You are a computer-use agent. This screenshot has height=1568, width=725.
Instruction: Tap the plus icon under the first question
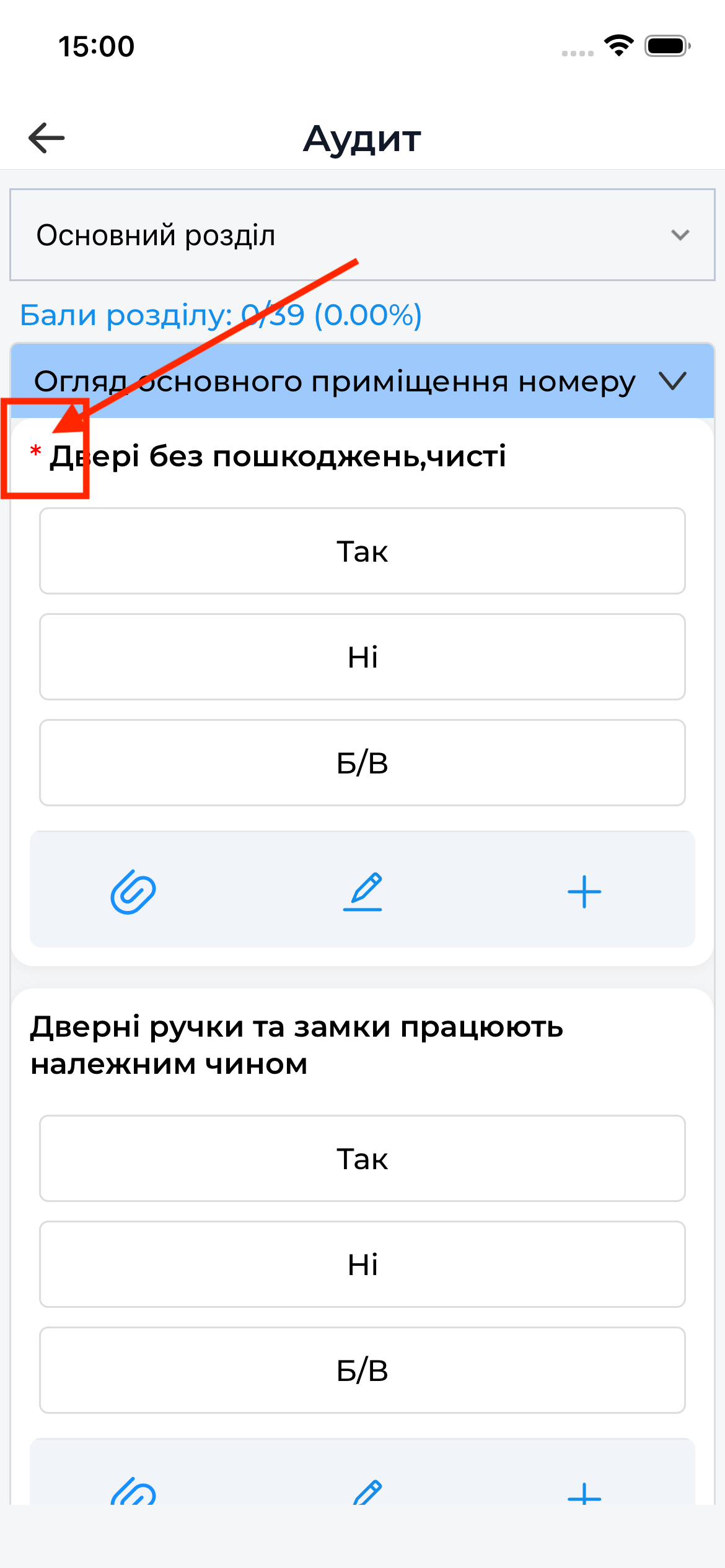(x=584, y=891)
